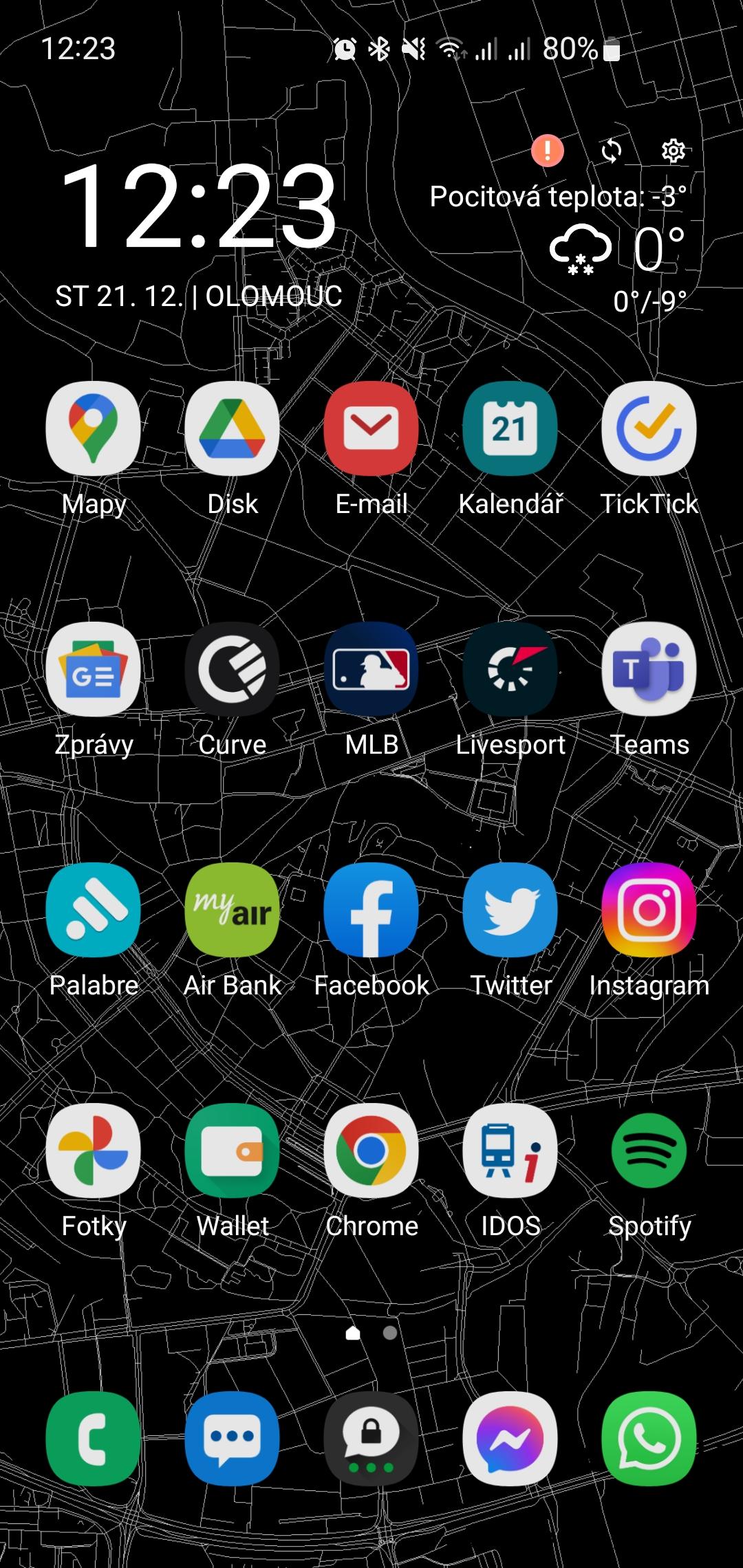Go to second home screen page dot
743x1568 pixels.
click(390, 1333)
